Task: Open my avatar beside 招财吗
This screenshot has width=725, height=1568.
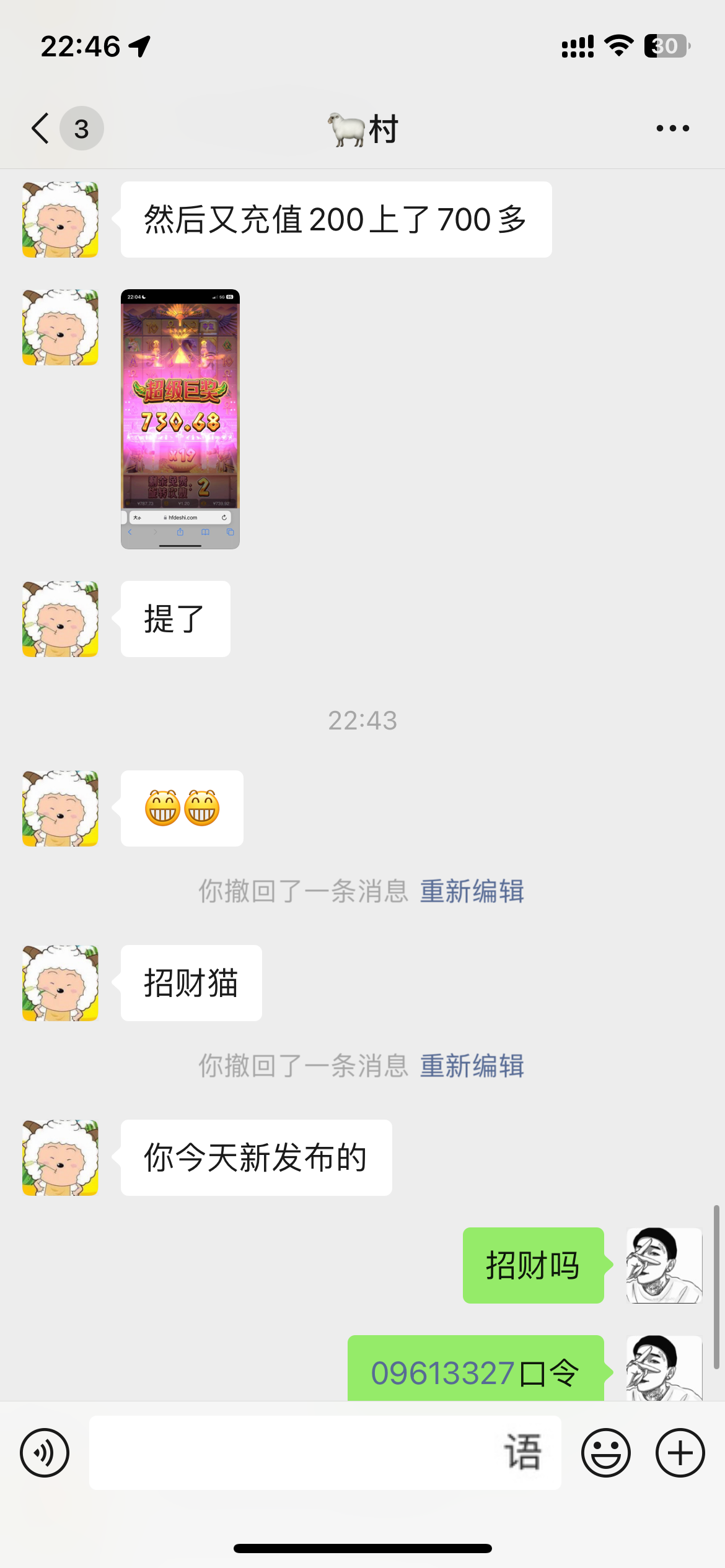Action: point(664,1265)
